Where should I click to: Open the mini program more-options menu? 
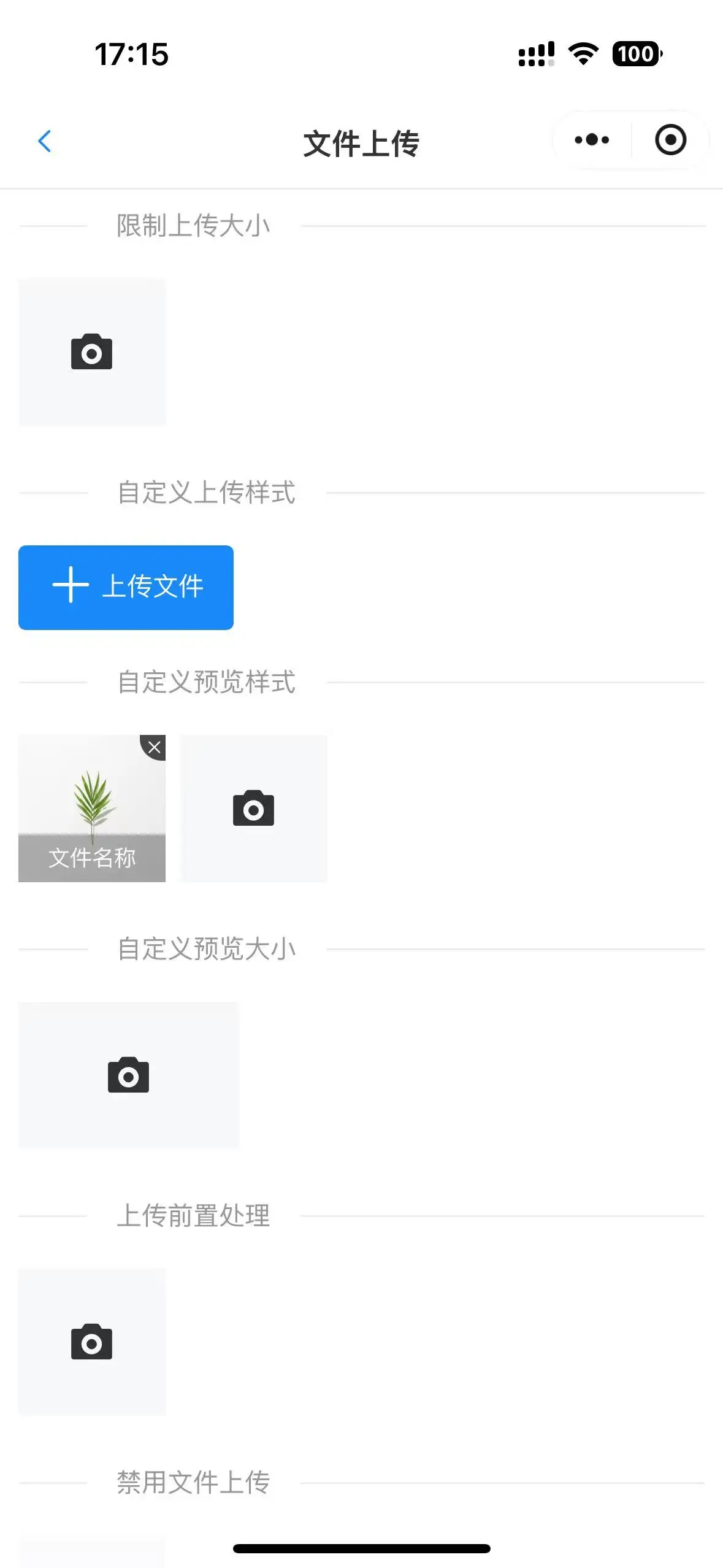point(592,140)
